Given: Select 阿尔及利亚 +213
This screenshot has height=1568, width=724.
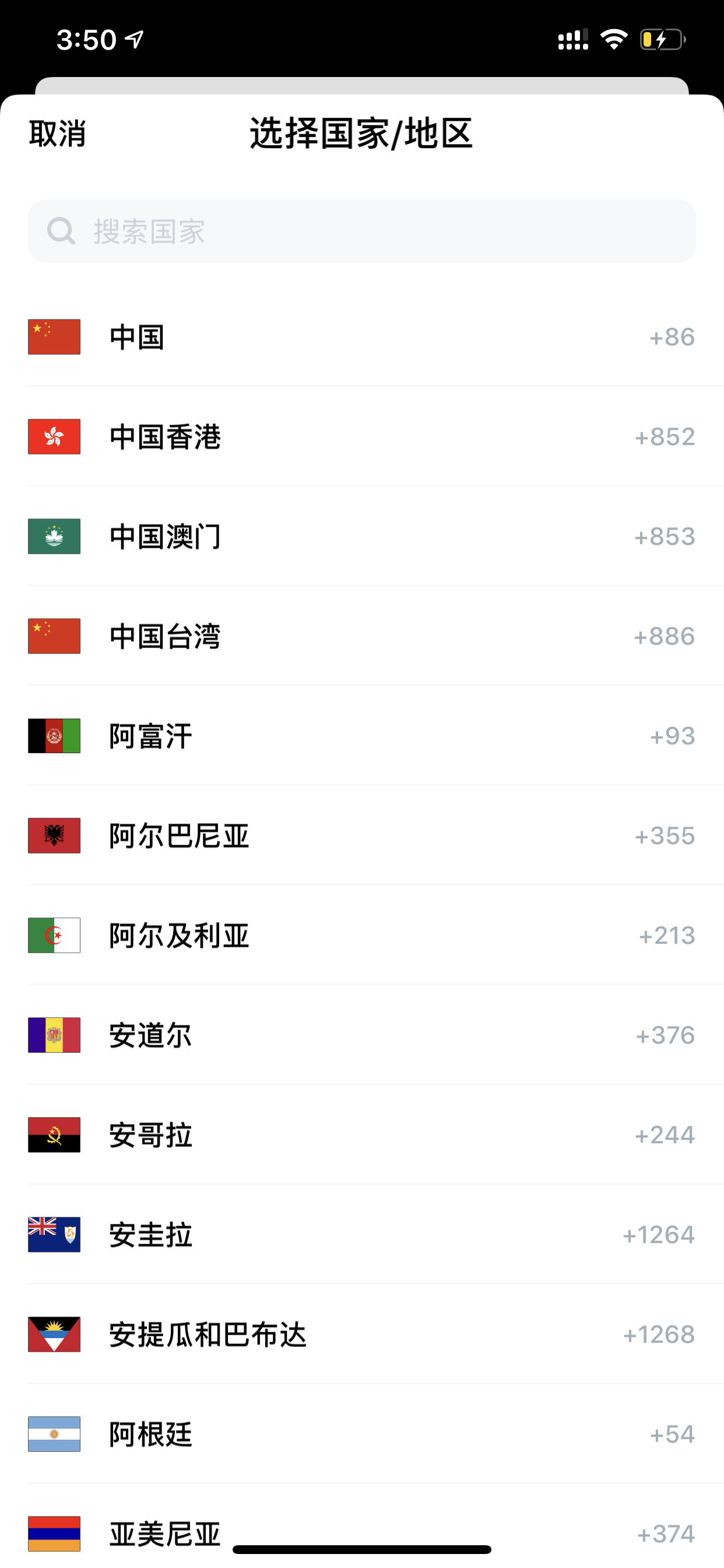Looking at the screenshot, I should pyautogui.click(x=362, y=936).
